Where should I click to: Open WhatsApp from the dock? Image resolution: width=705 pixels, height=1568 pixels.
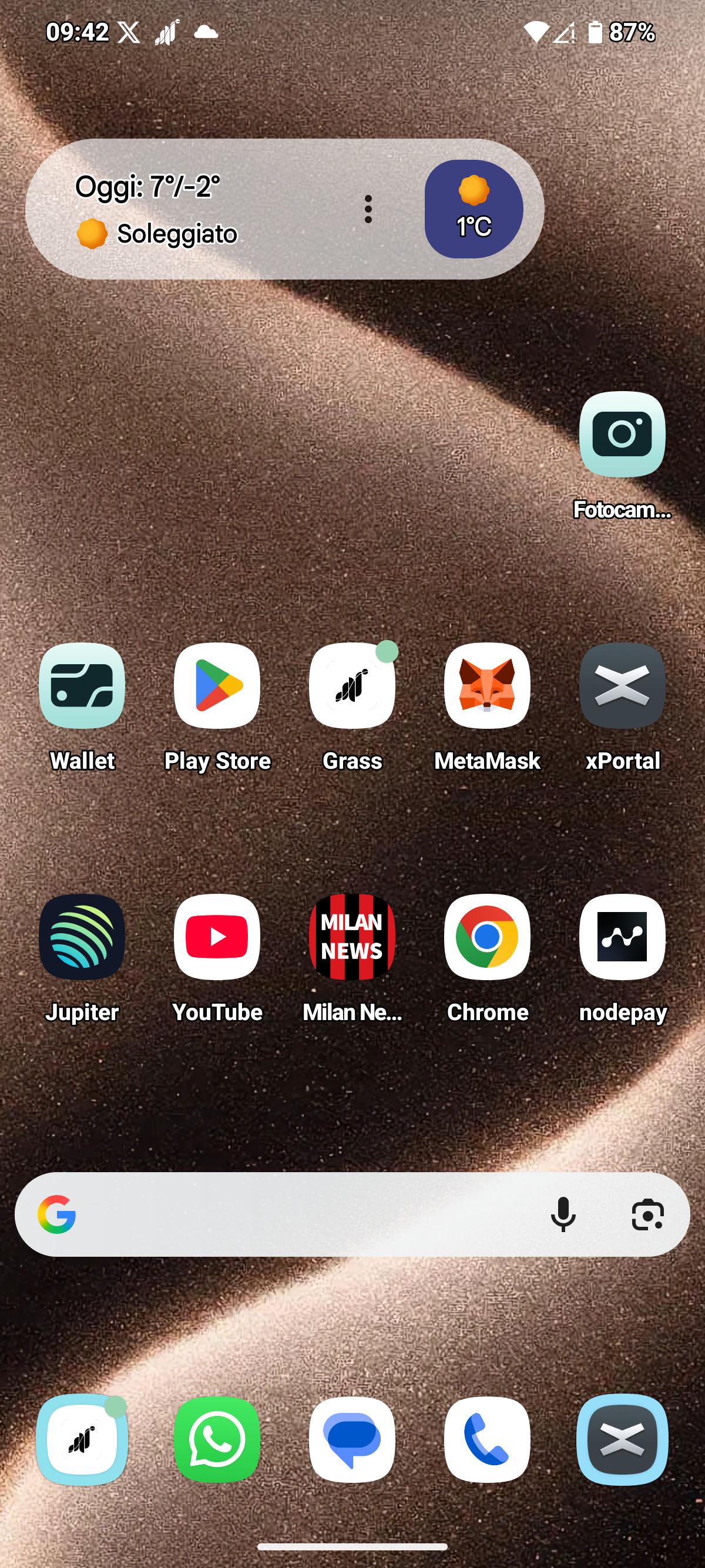[217, 1439]
